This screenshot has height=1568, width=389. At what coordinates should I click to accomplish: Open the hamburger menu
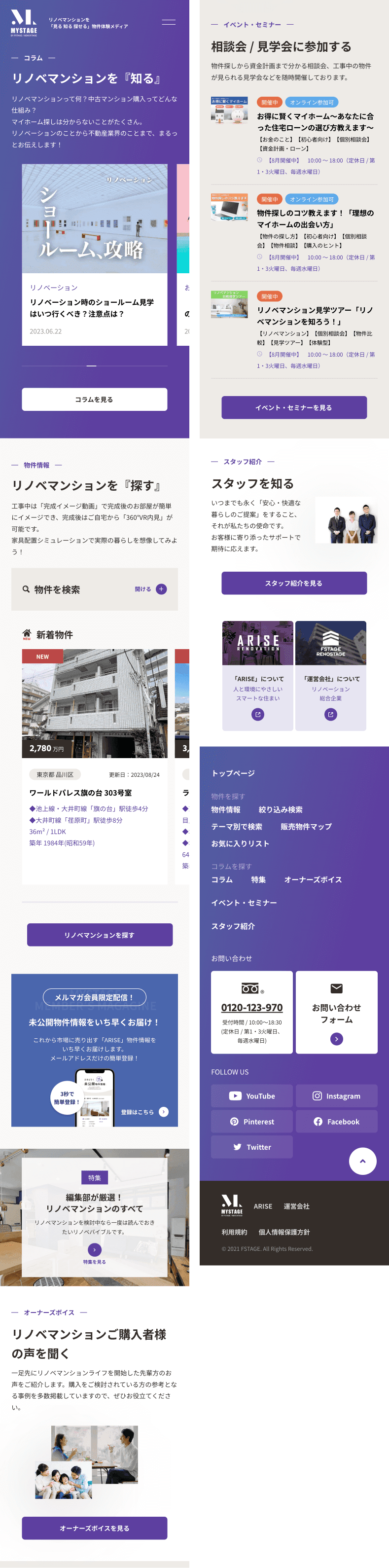pos(169,23)
